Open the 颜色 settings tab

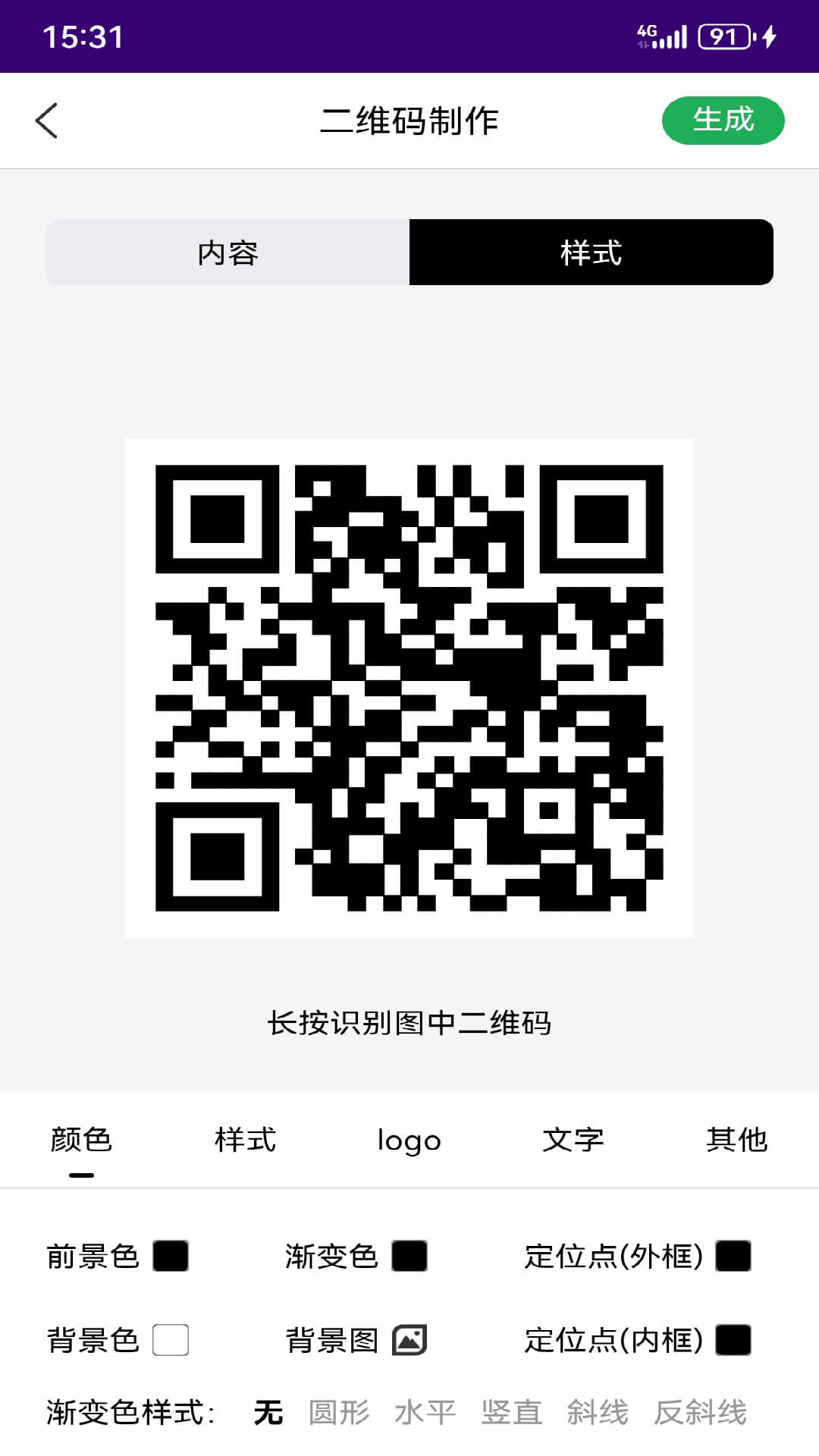click(x=81, y=1139)
